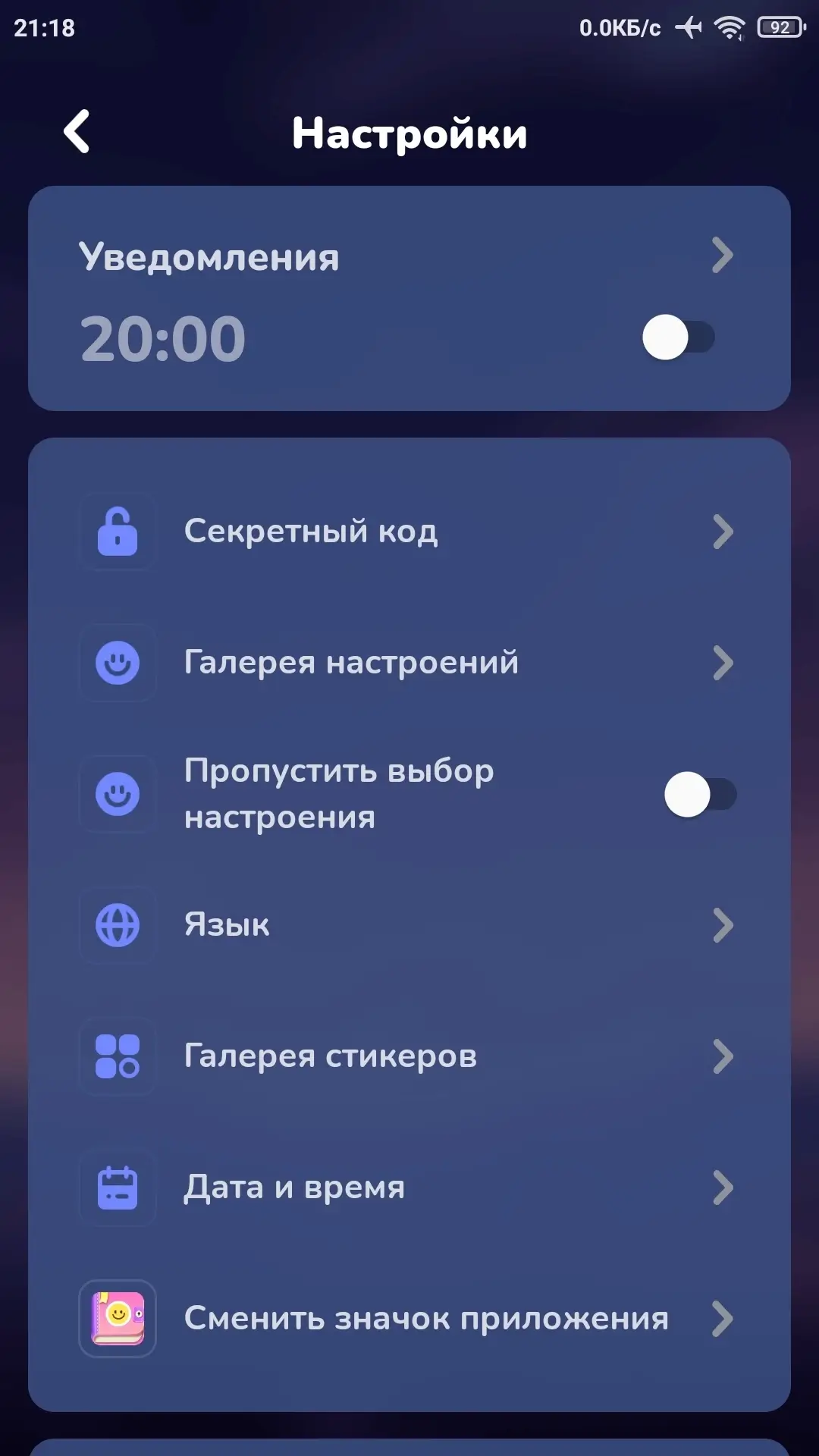Open Уведомления settings
The height and width of the screenshot is (1456, 819).
[409, 256]
